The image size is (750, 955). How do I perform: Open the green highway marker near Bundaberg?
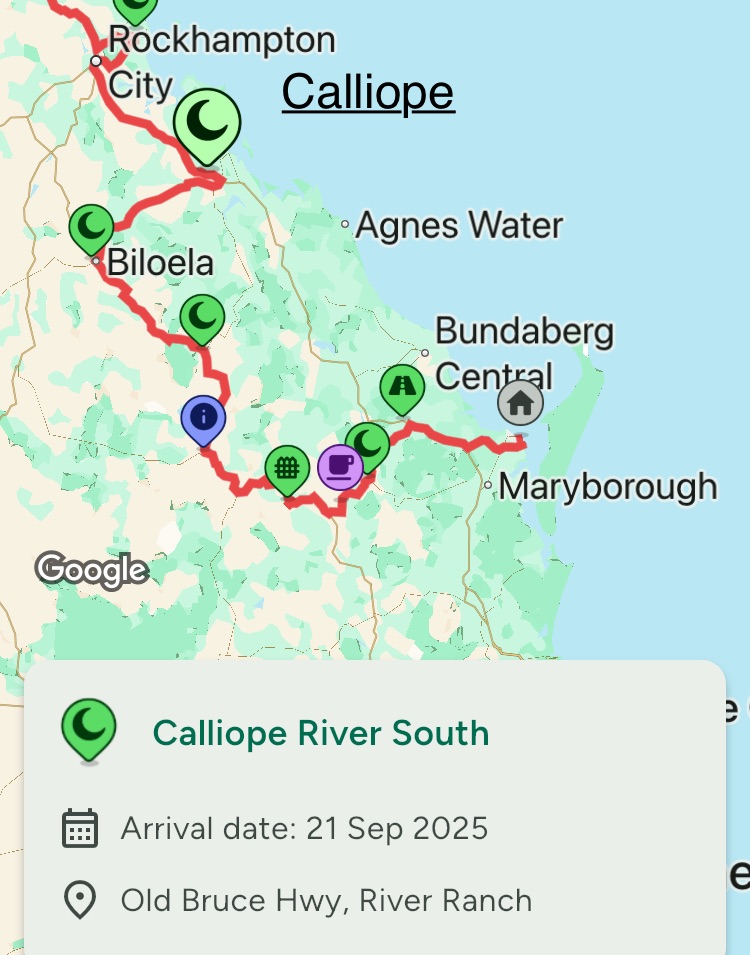402,387
